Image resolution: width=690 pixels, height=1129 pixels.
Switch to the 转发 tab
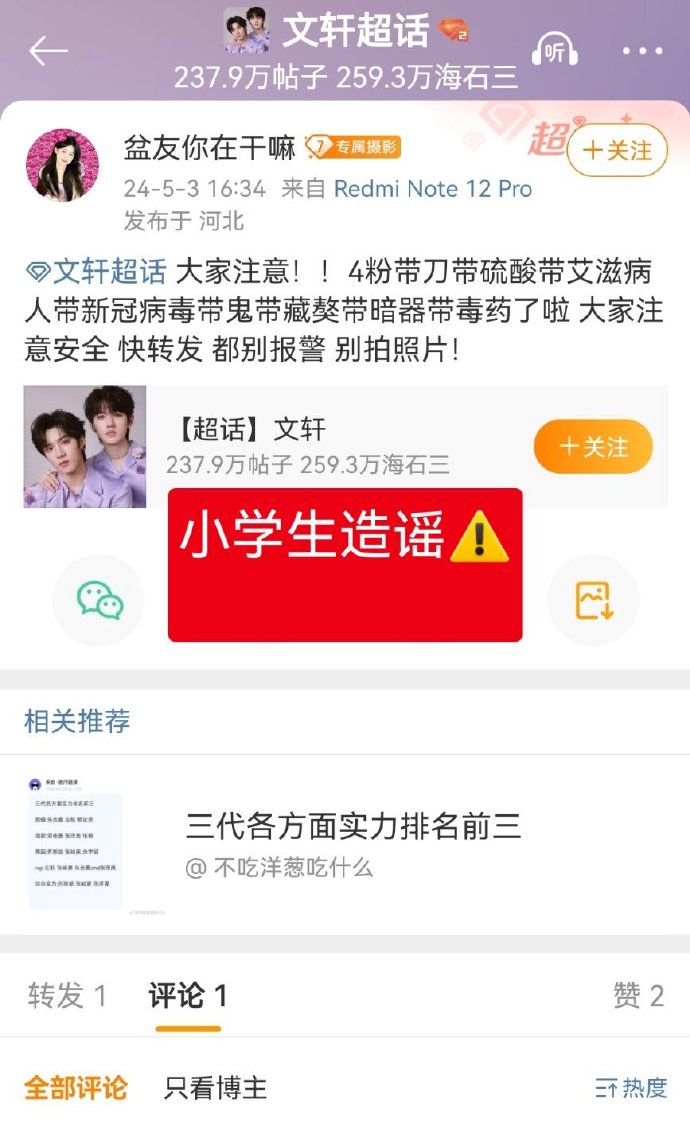coord(67,995)
